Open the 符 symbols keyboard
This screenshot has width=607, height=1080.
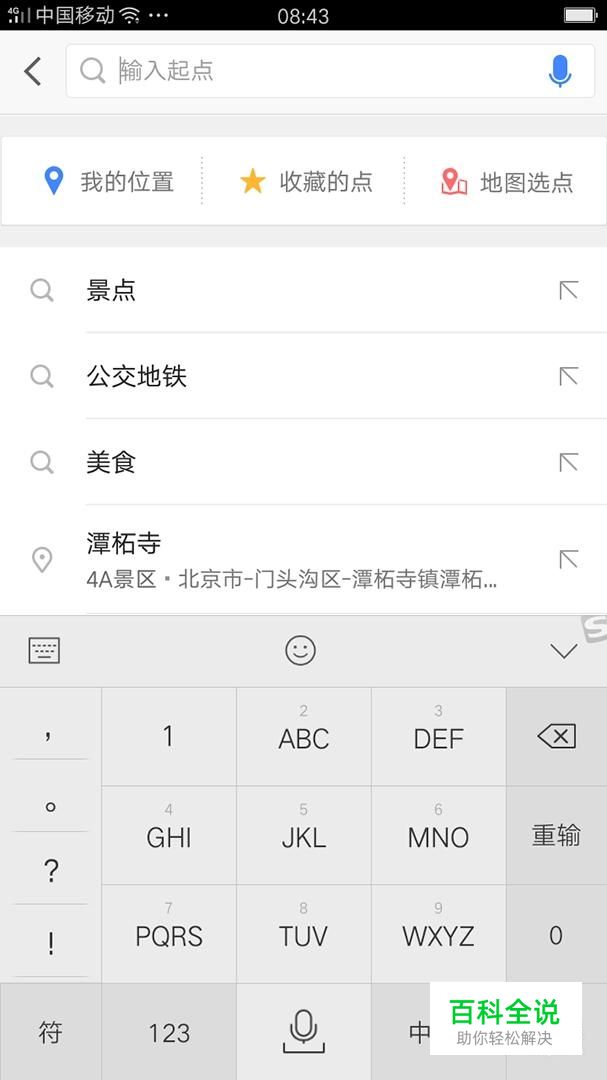50,1032
